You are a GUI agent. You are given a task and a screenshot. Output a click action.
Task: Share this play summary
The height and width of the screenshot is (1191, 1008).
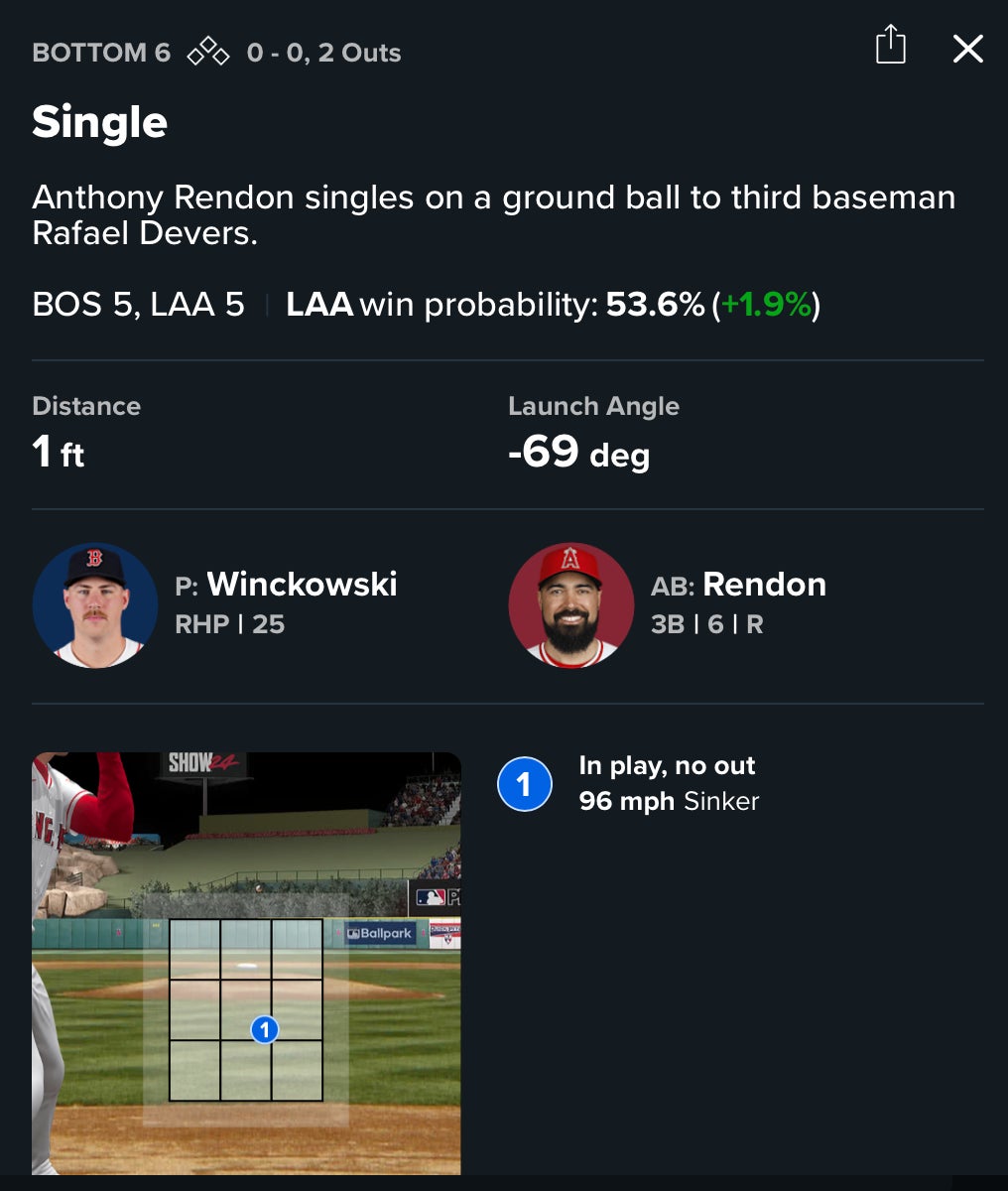890,46
